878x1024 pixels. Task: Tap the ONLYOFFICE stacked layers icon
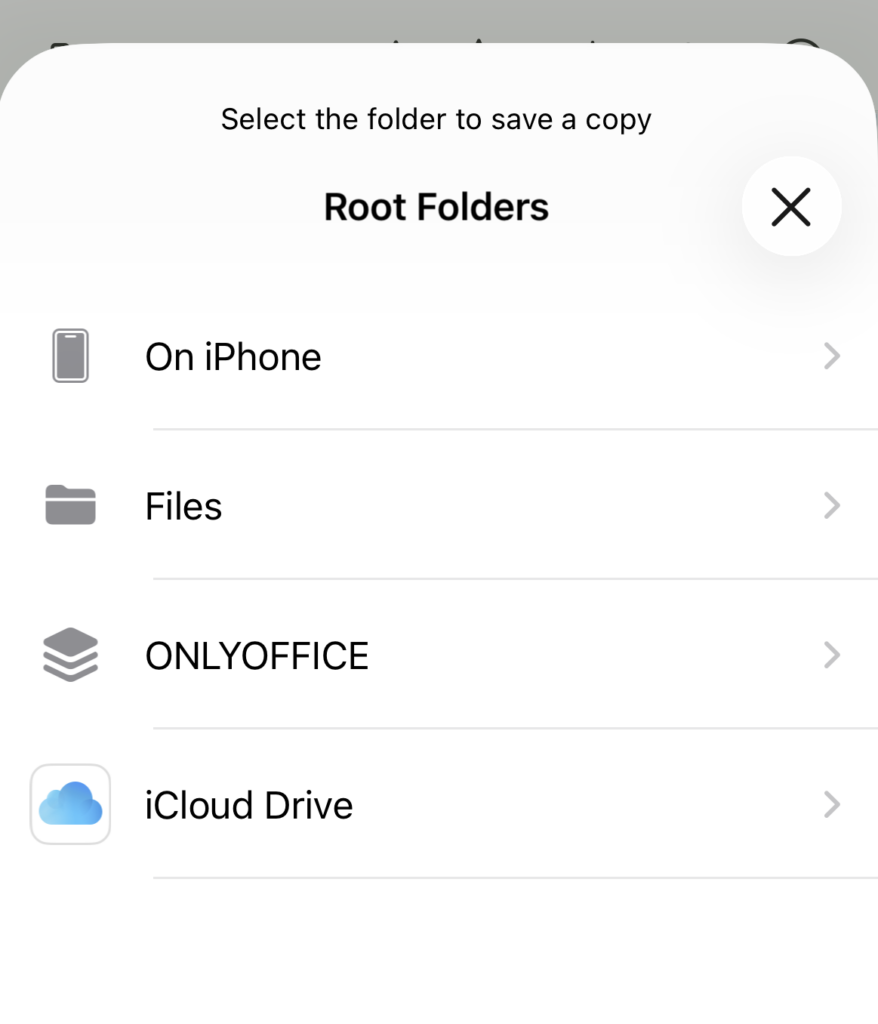pos(70,655)
